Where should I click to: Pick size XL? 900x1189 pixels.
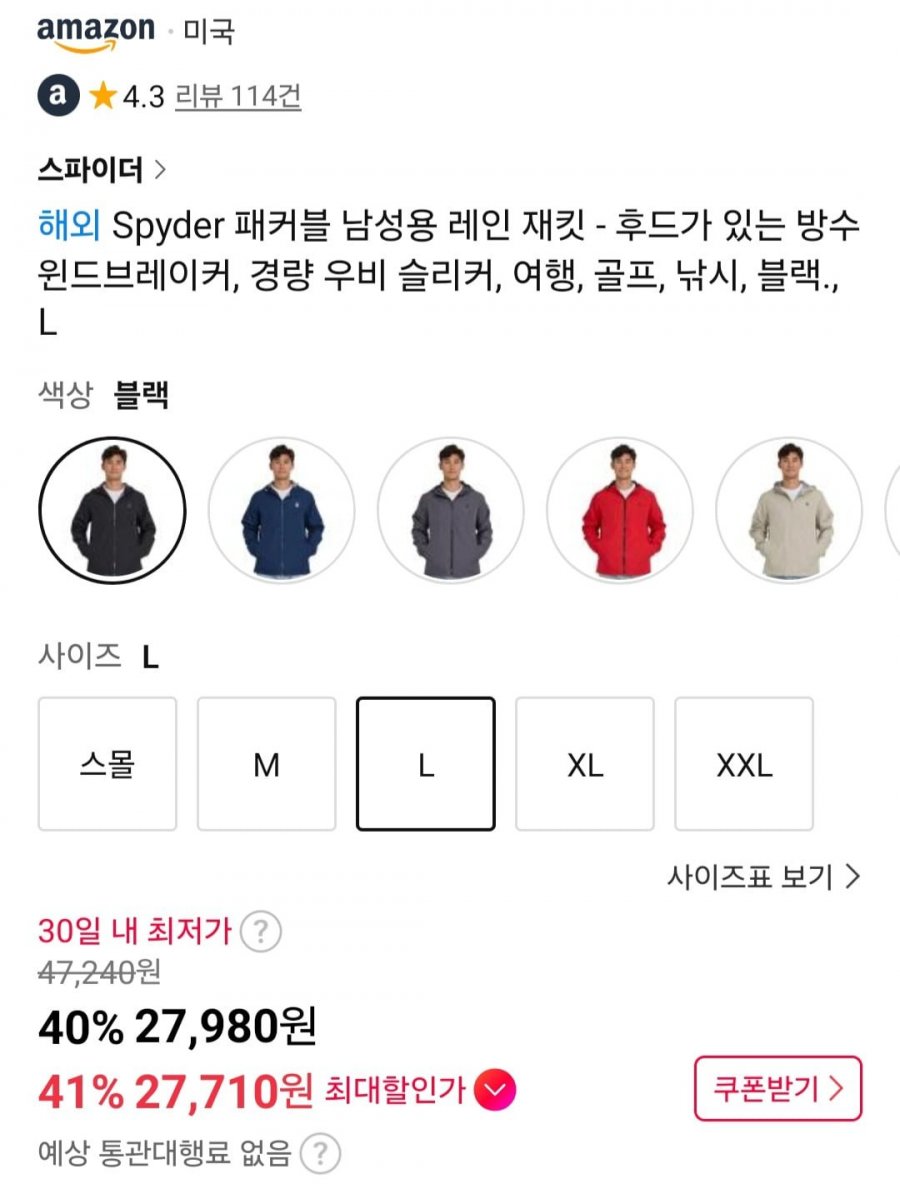point(584,765)
